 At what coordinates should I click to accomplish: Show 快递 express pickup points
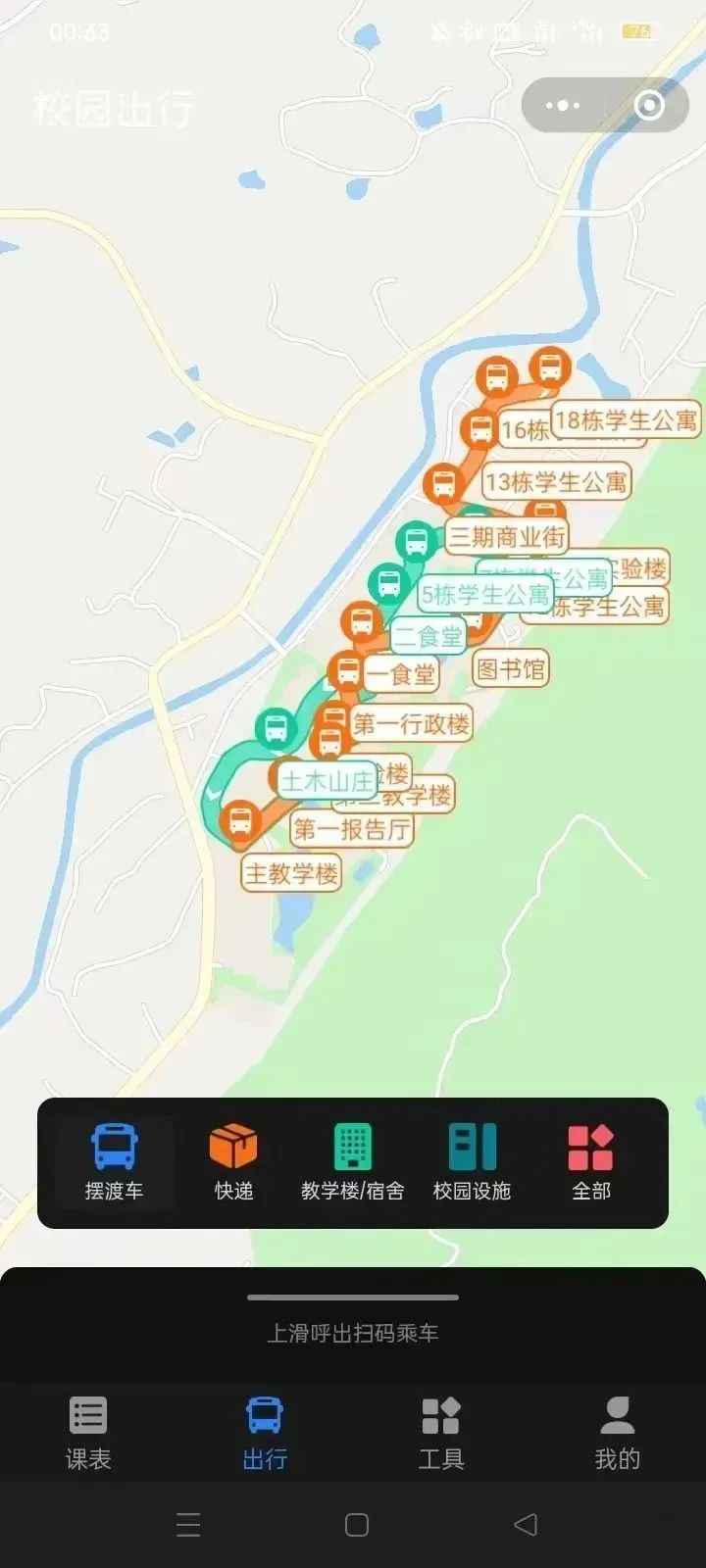pyautogui.click(x=233, y=1162)
